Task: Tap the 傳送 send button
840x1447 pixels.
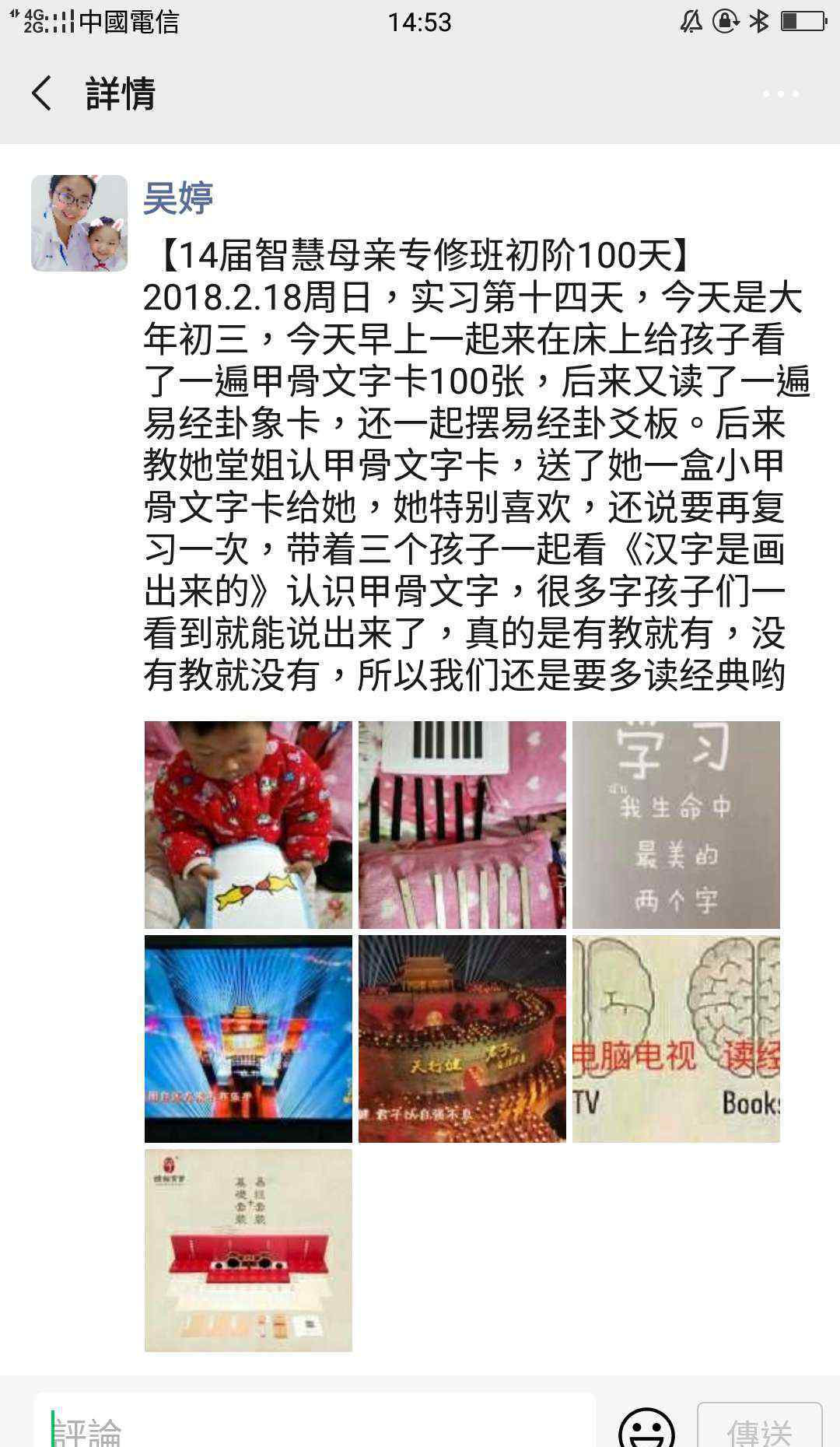Action: pyautogui.click(x=759, y=1429)
